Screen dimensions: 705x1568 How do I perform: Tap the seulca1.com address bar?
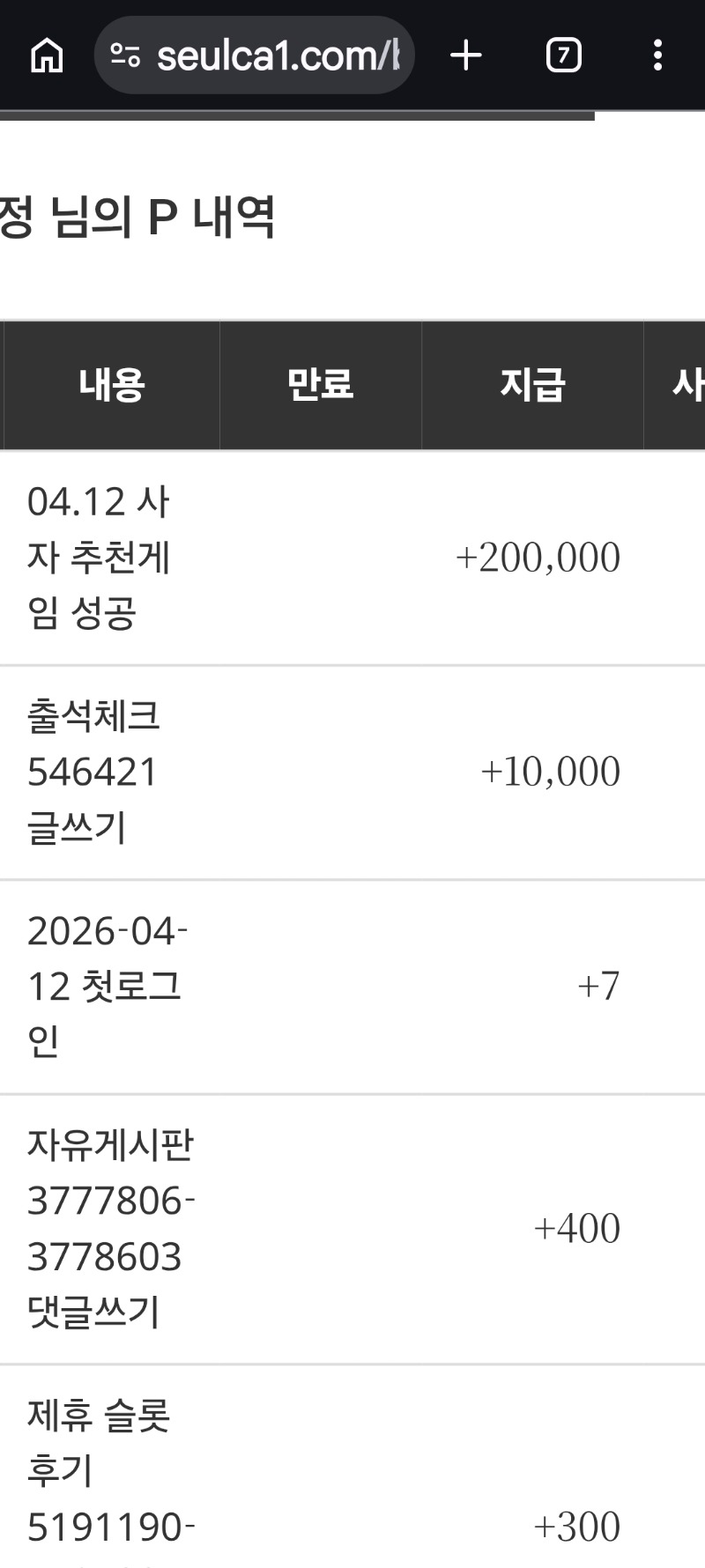278,55
